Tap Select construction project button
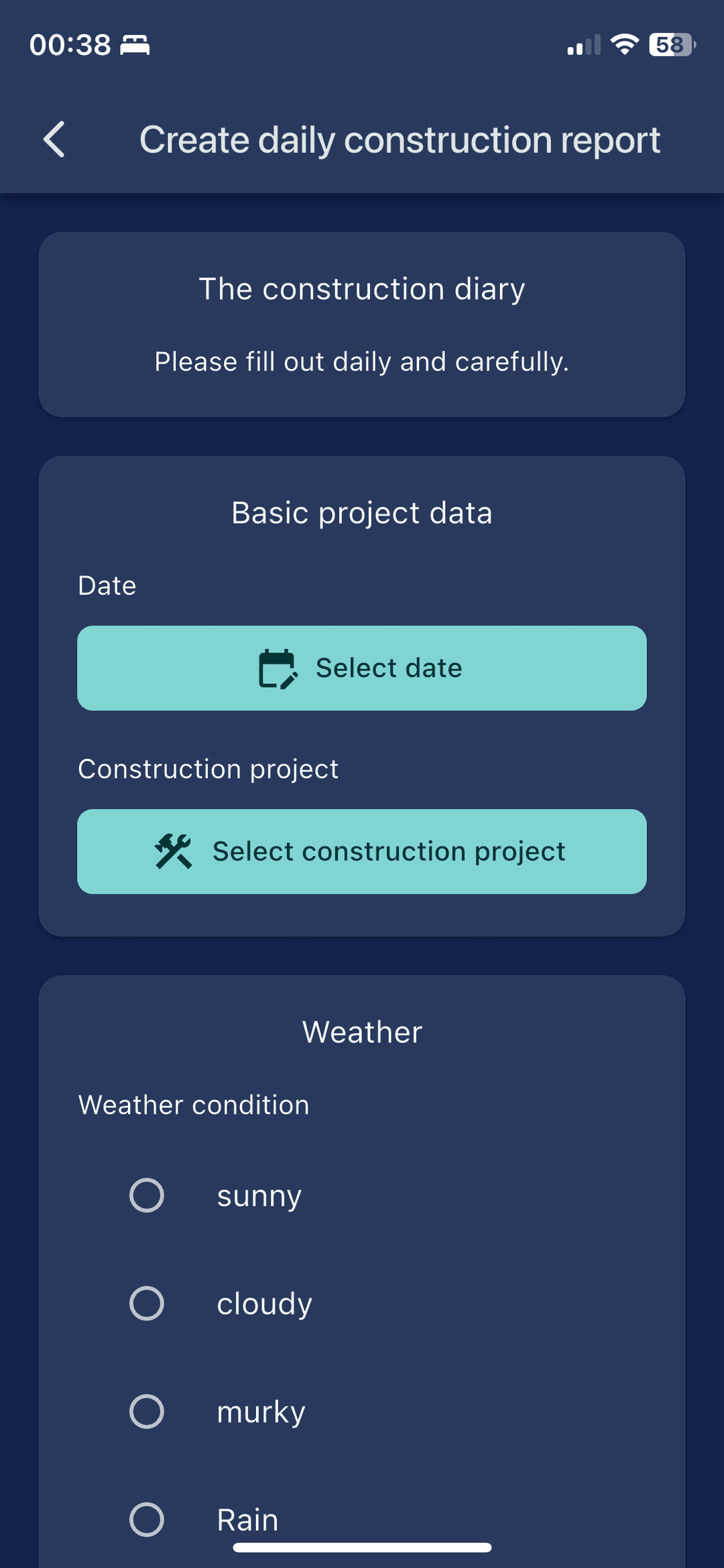Screen dimensions: 724x1568 pos(362,851)
